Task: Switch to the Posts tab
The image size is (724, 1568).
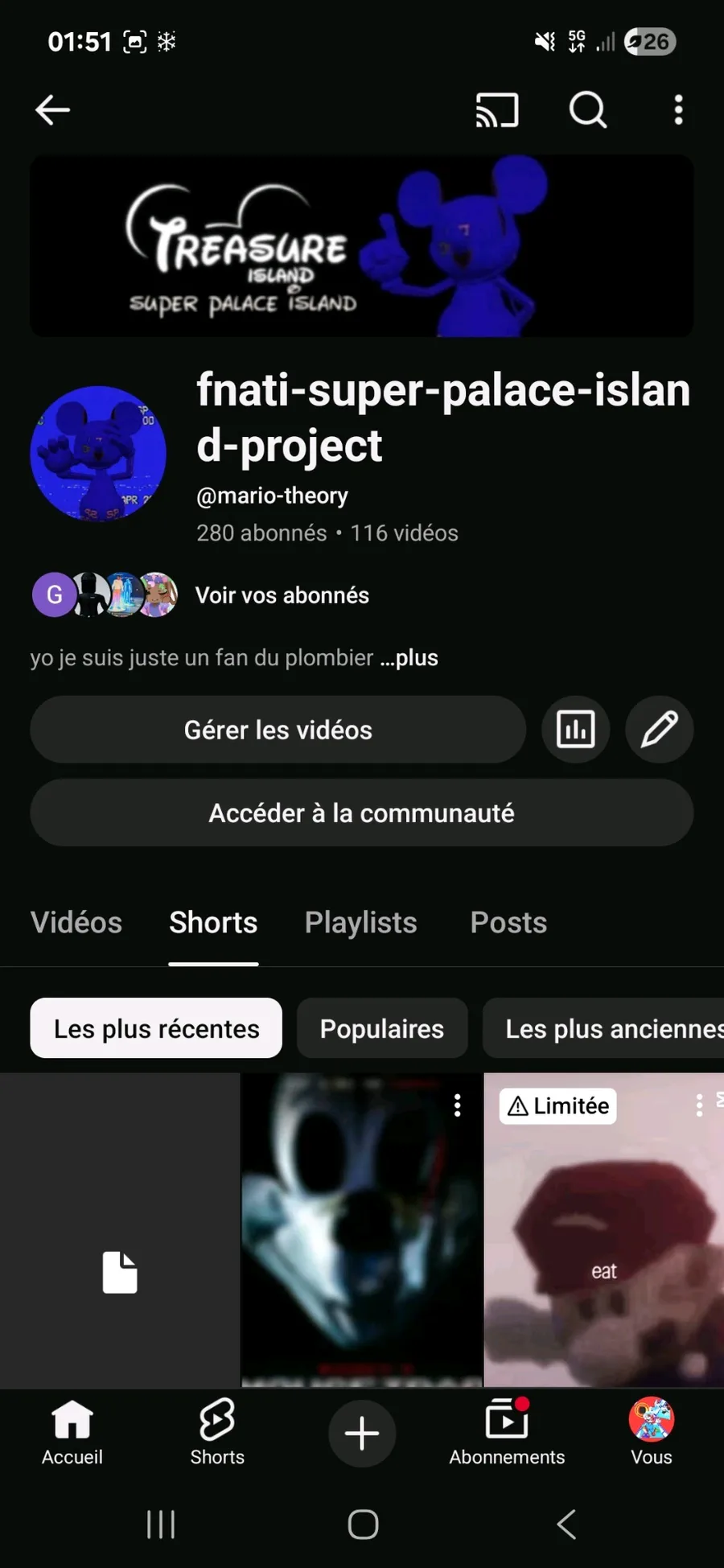Action: tap(508, 923)
